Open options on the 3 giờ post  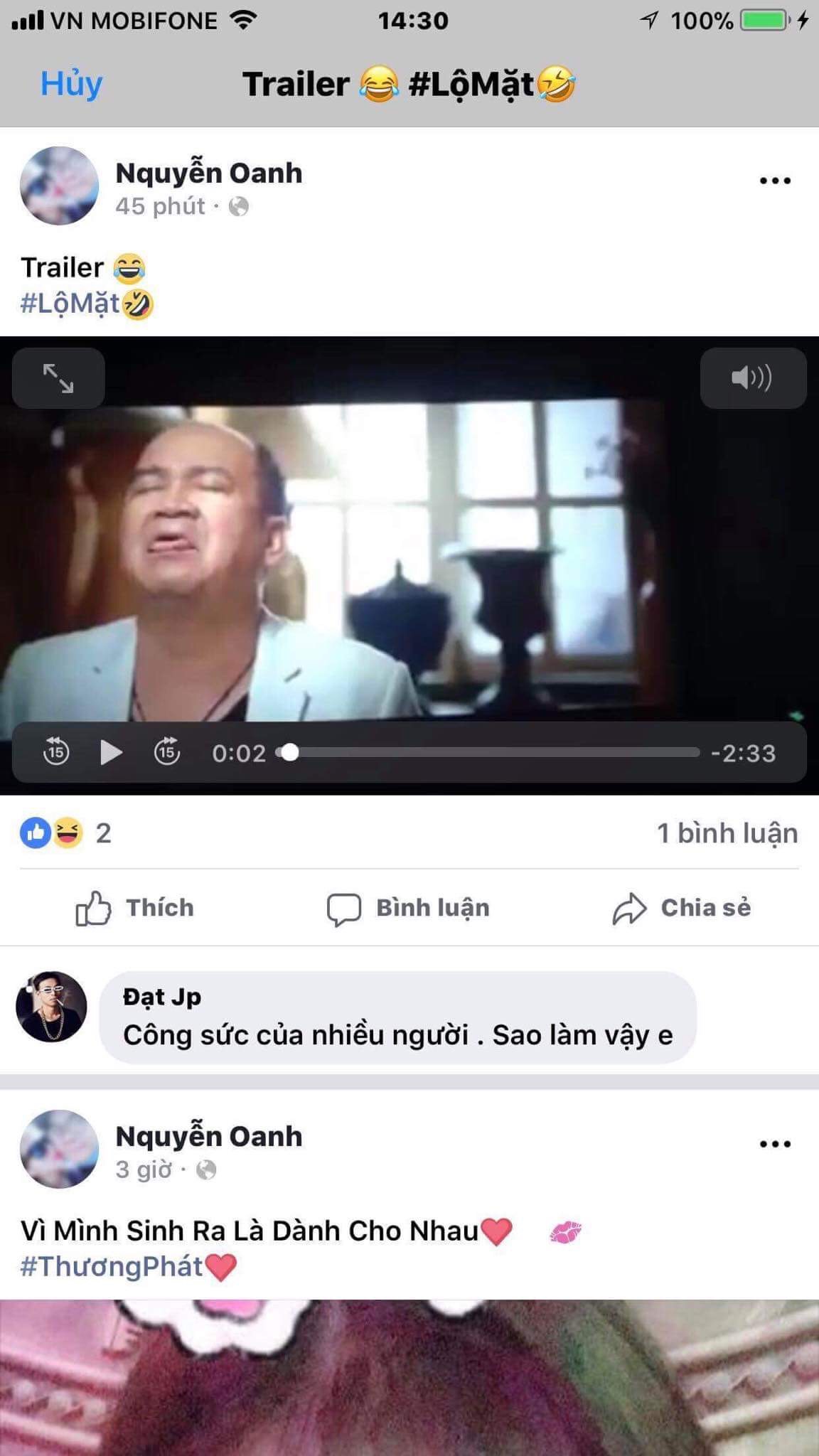point(775,1144)
